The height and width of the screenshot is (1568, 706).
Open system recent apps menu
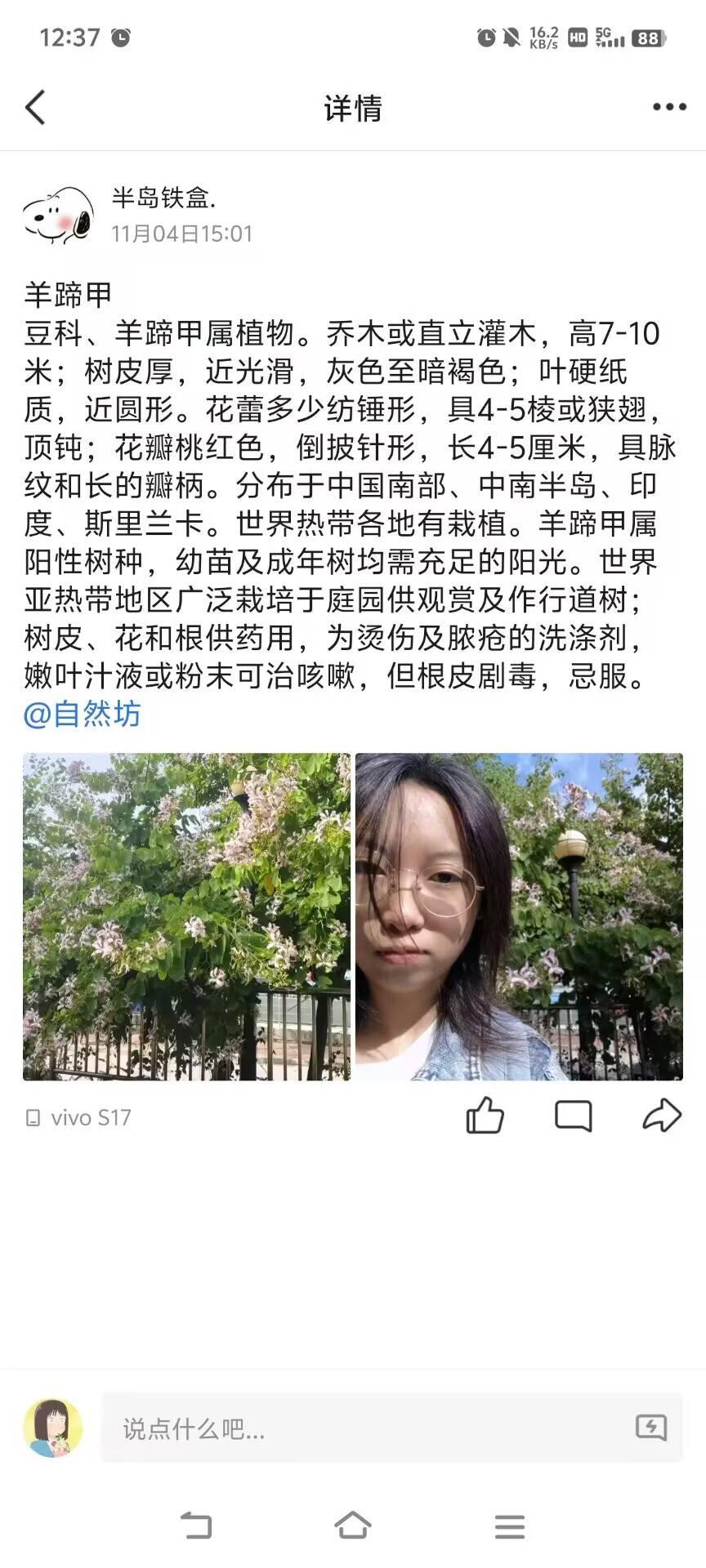click(509, 1526)
